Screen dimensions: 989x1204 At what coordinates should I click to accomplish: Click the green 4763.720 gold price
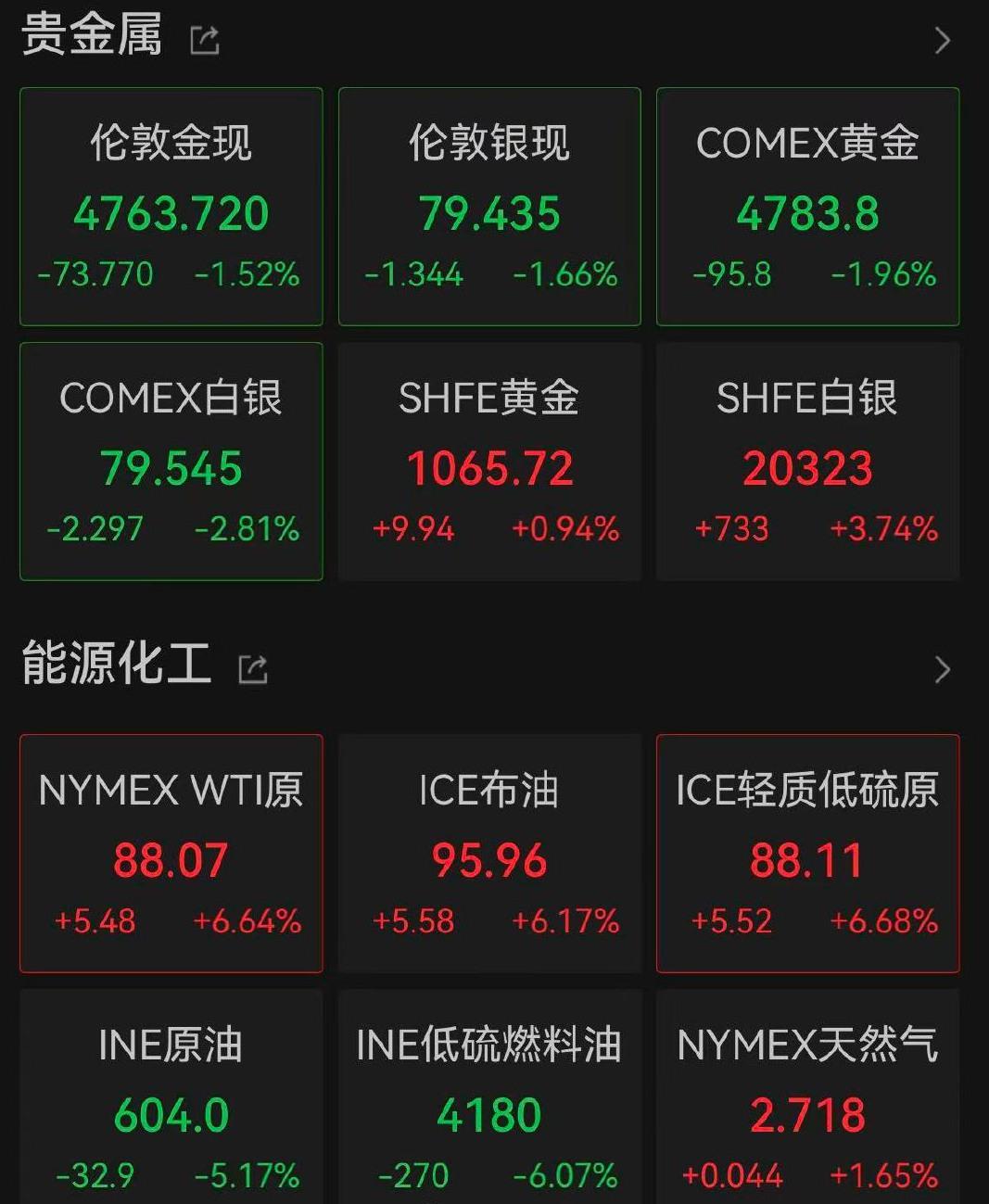pyautogui.click(x=171, y=211)
